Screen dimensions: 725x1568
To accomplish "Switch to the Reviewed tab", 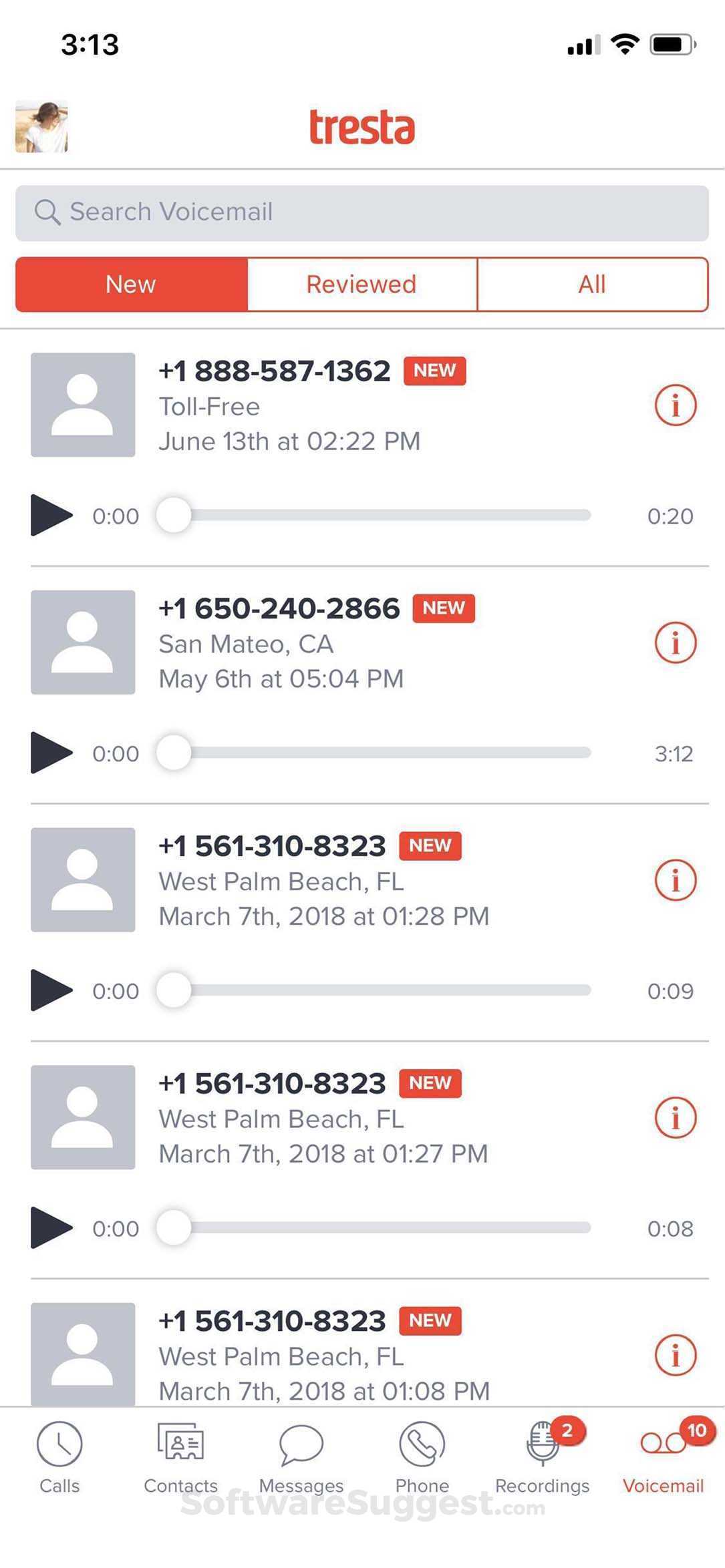I will pos(361,284).
